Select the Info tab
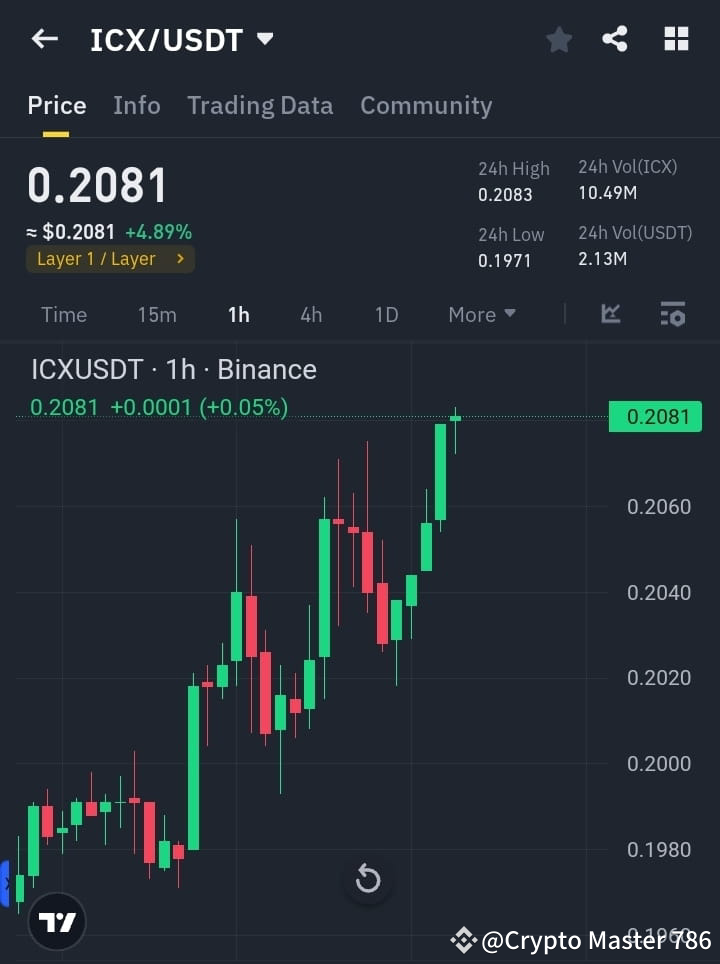 coord(137,105)
